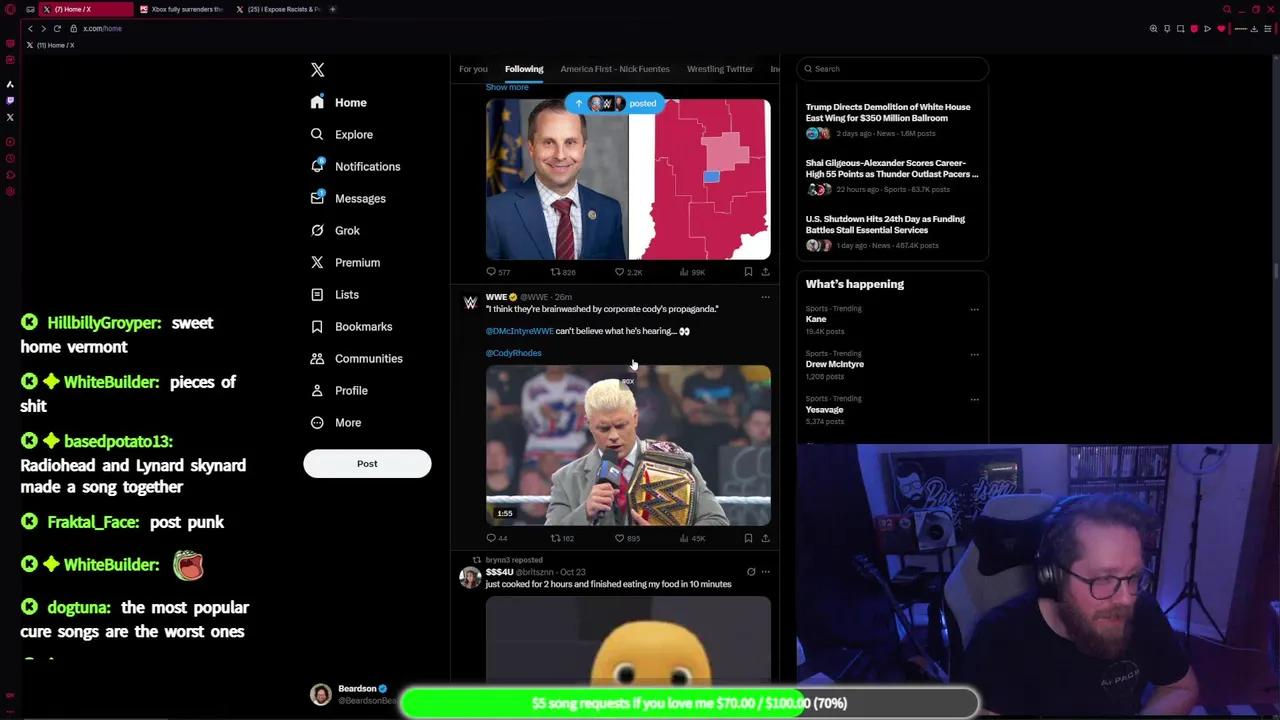The image size is (1280, 720).
Task: Open the Kane trending topic
Action: pos(816,319)
